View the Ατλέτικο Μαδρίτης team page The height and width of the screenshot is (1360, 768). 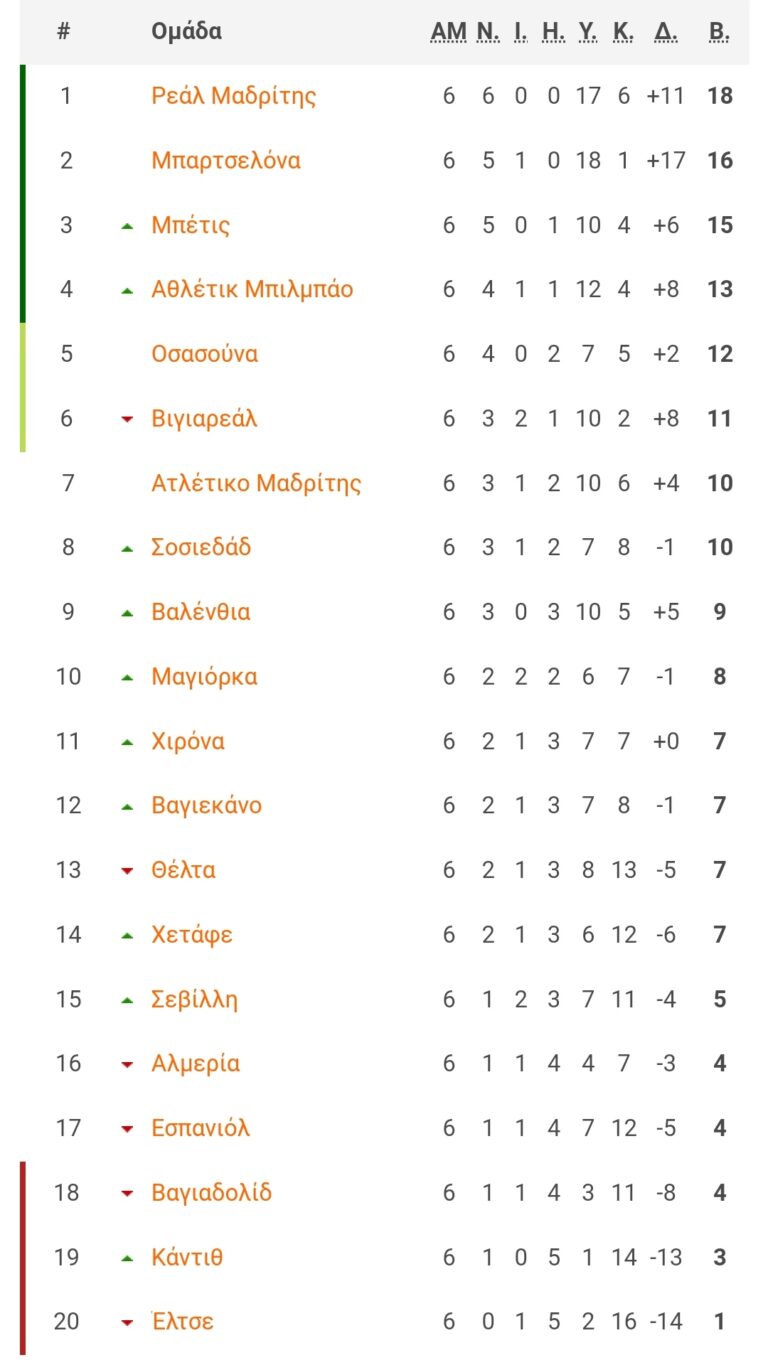tap(256, 483)
